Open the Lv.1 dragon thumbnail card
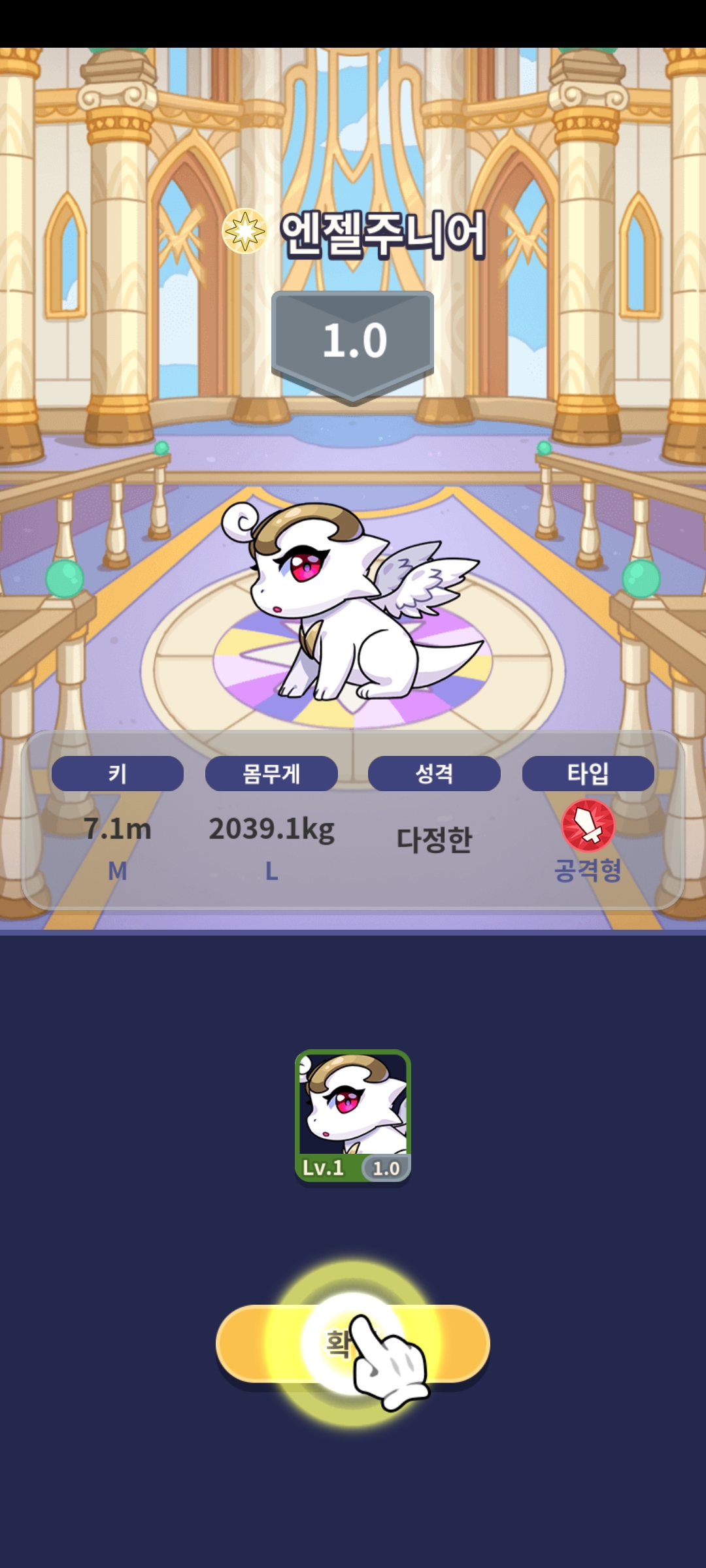Image resolution: width=706 pixels, height=1568 pixels. pyautogui.click(x=353, y=1115)
